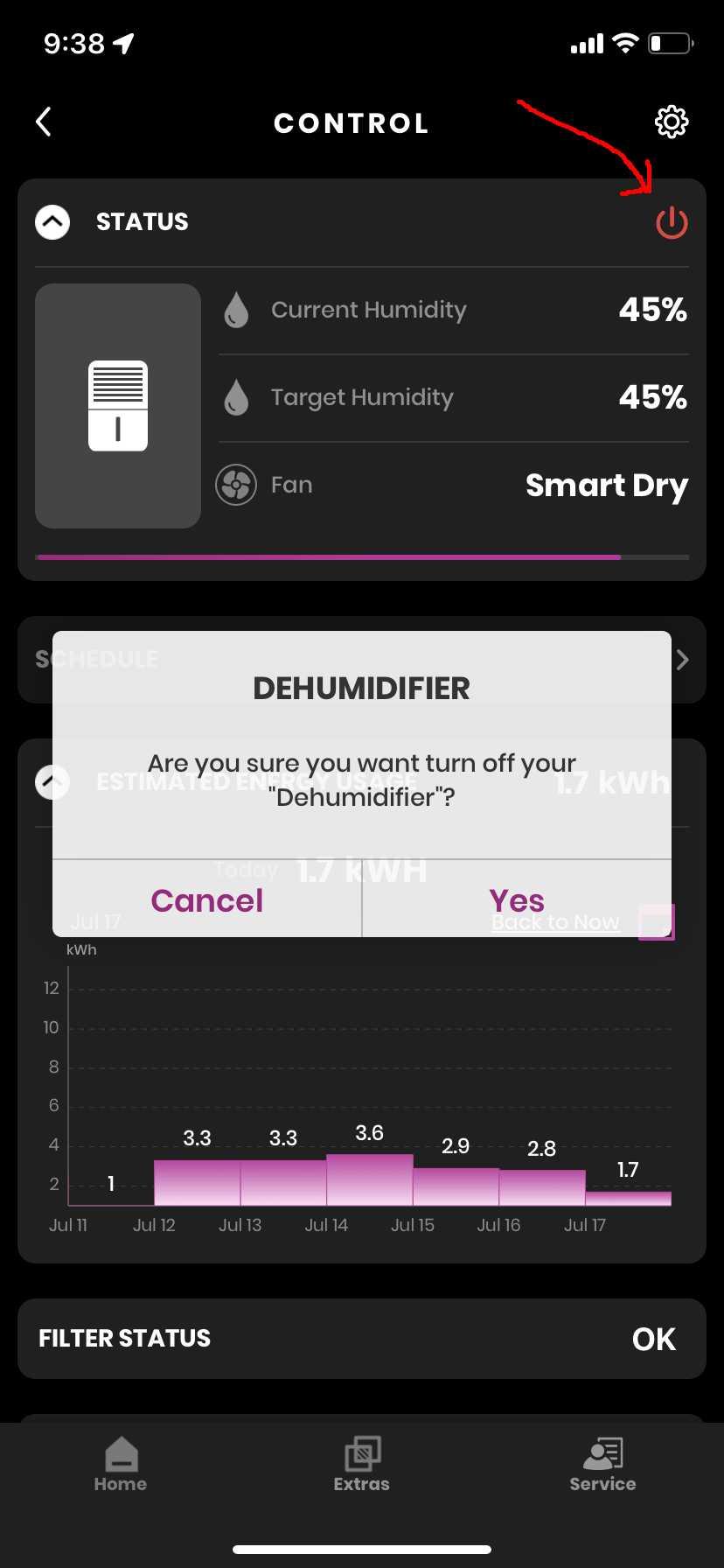Go back with the arrow
This screenshot has height=1568, width=724.
tap(44, 122)
